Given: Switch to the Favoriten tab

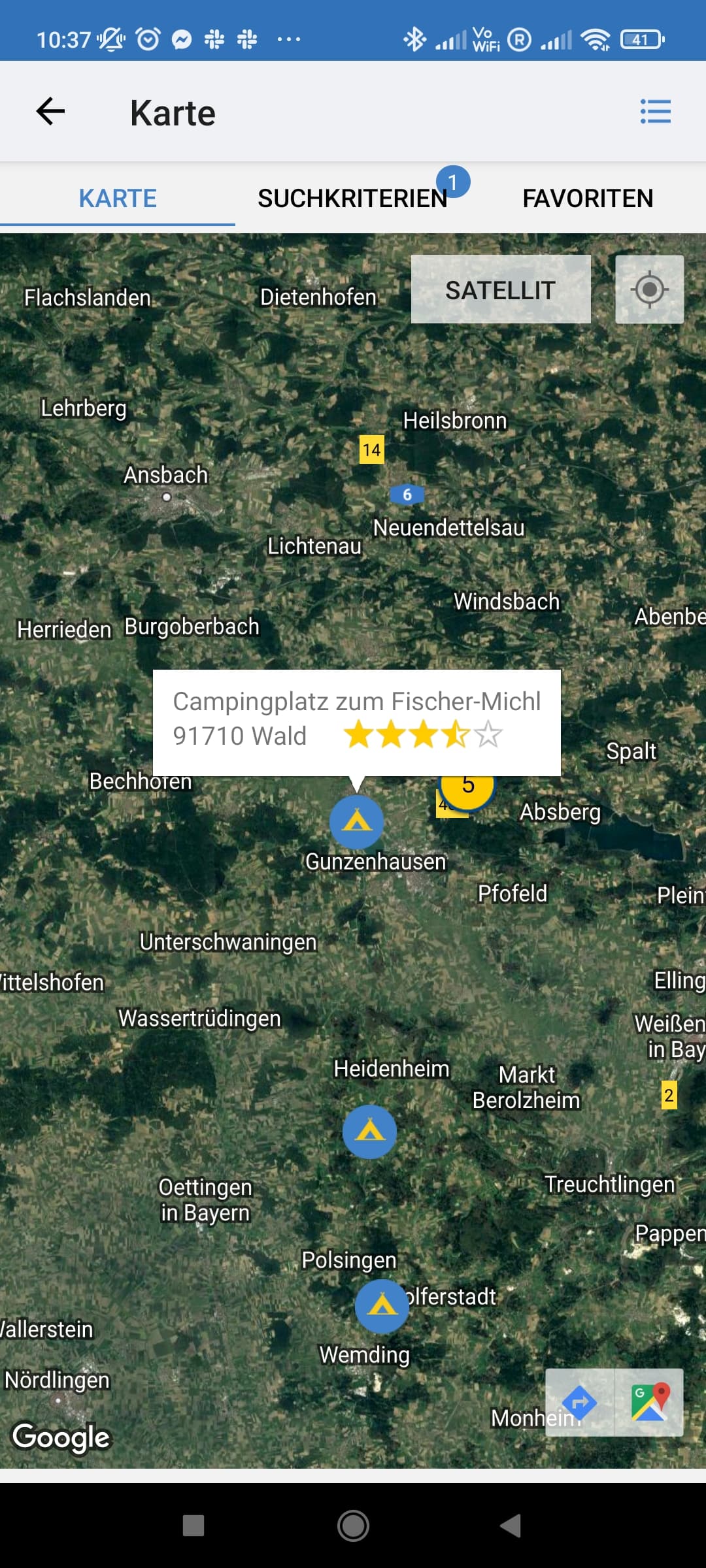Looking at the screenshot, I should pos(588,198).
